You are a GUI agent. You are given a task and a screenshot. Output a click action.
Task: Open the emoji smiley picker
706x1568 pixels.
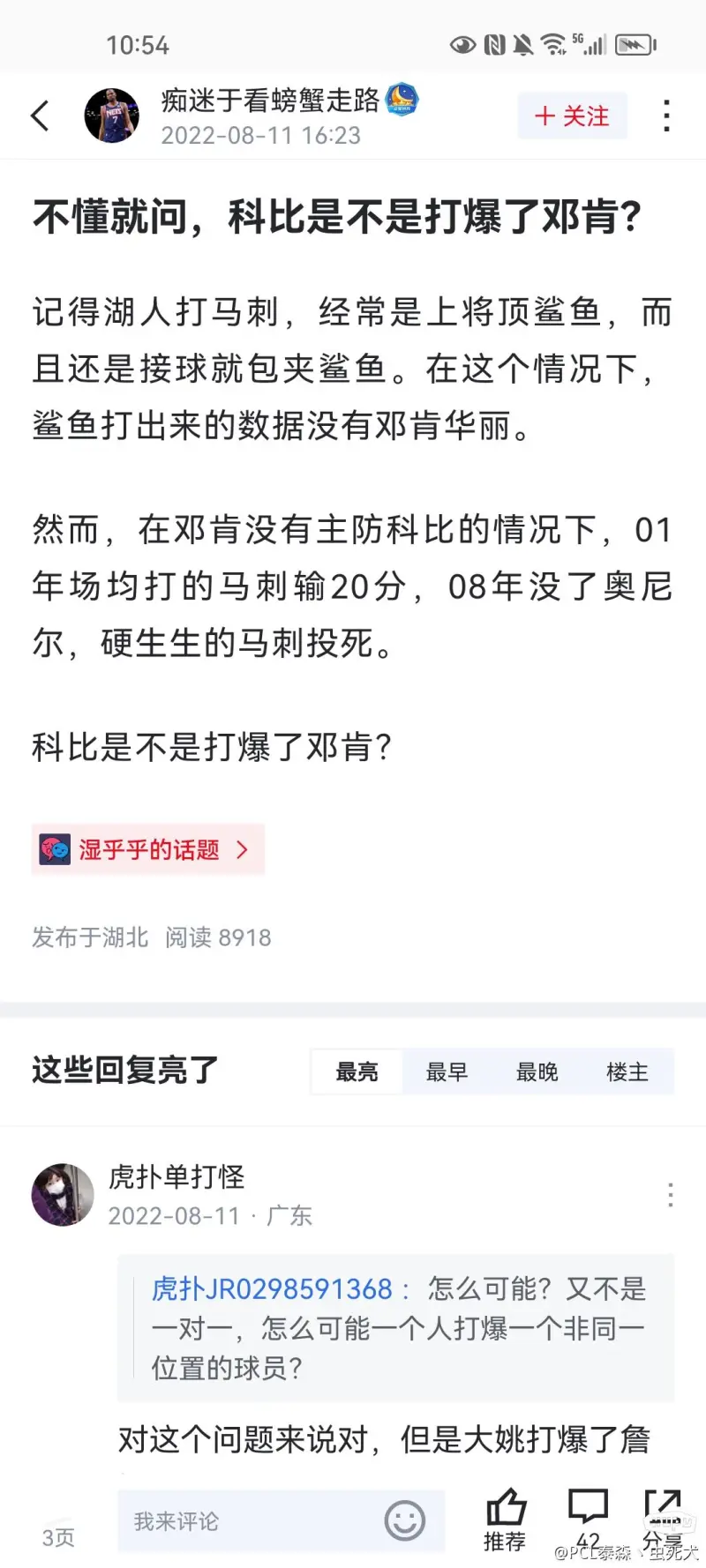click(x=405, y=1520)
